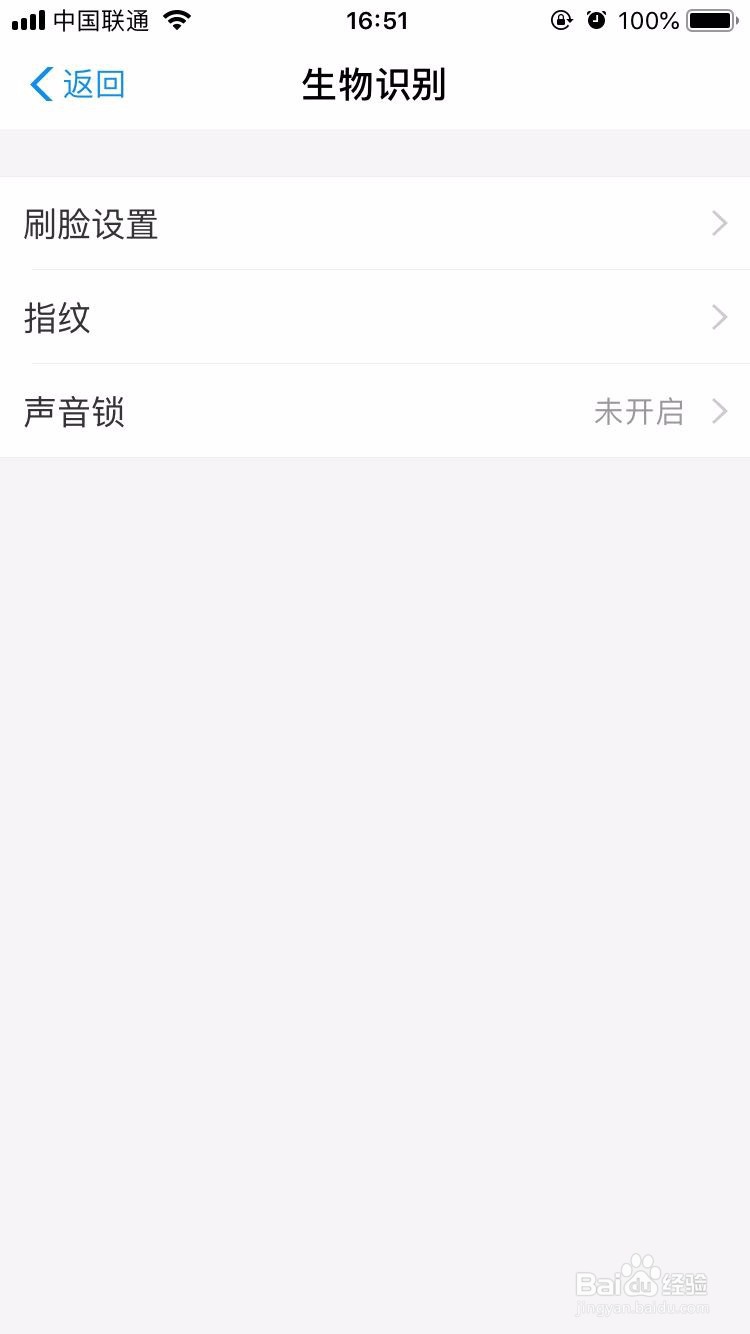
Task: Click the alarm clock icon in status bar
Action: pyautogui.click(x=598, y=19)
